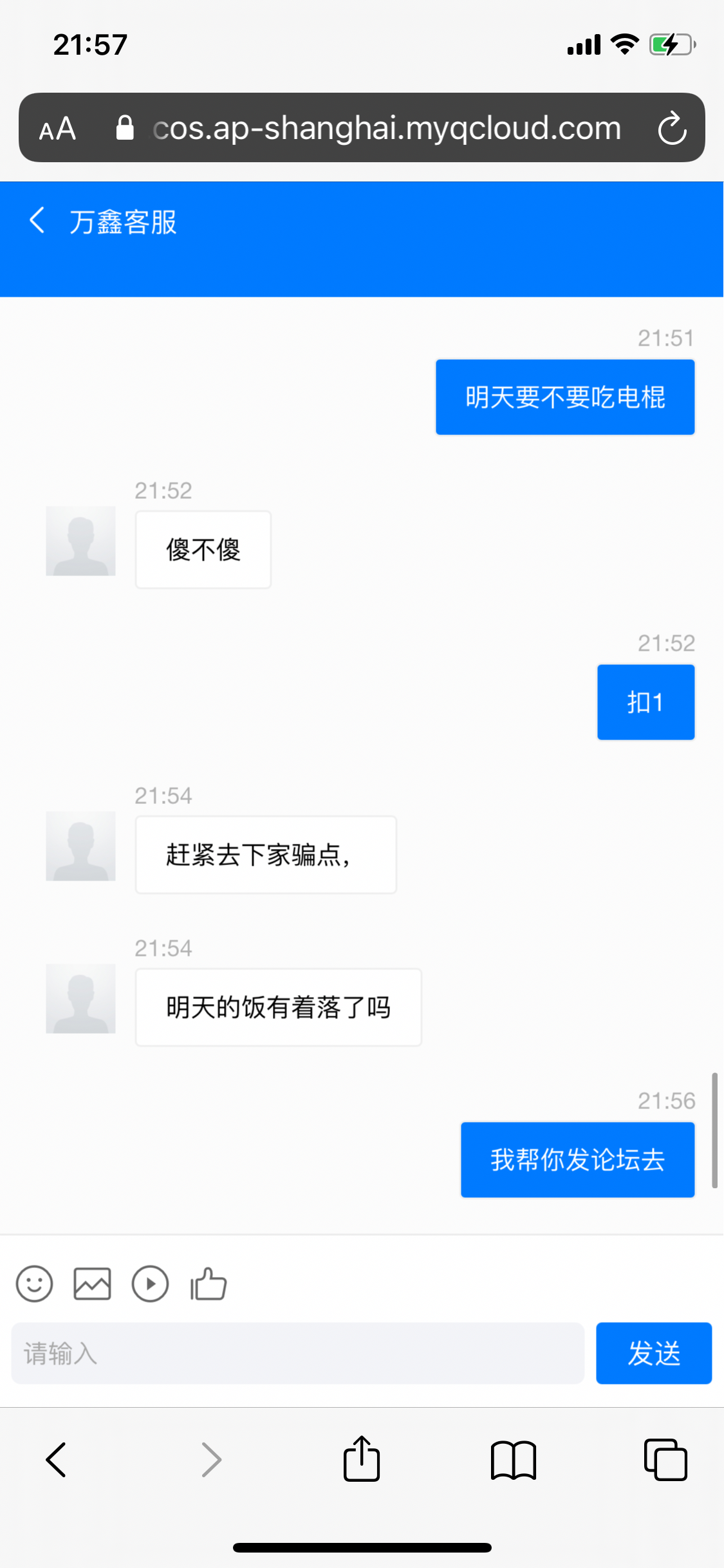Screen dimensions: 724x1568
Task: Navigate back in Safari
Action: (57, 1459)
